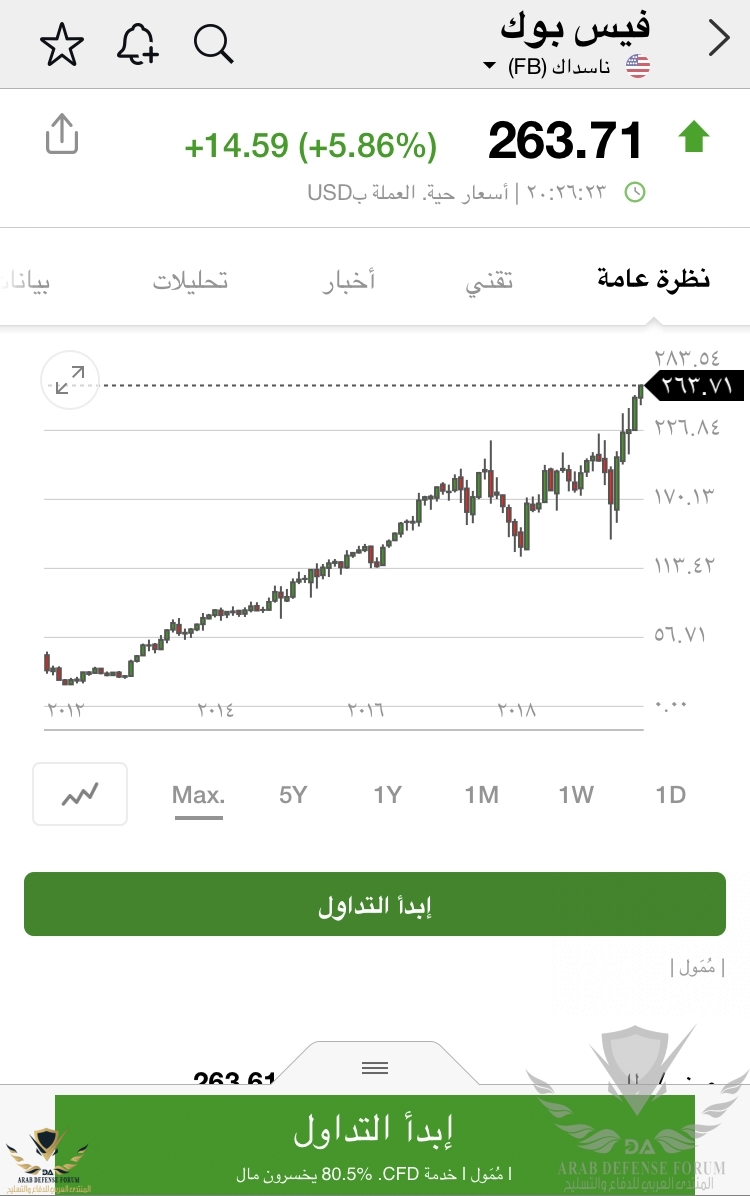750x1196 pixels.
Task: Share this stock quote
Action: tap(62, 135)
